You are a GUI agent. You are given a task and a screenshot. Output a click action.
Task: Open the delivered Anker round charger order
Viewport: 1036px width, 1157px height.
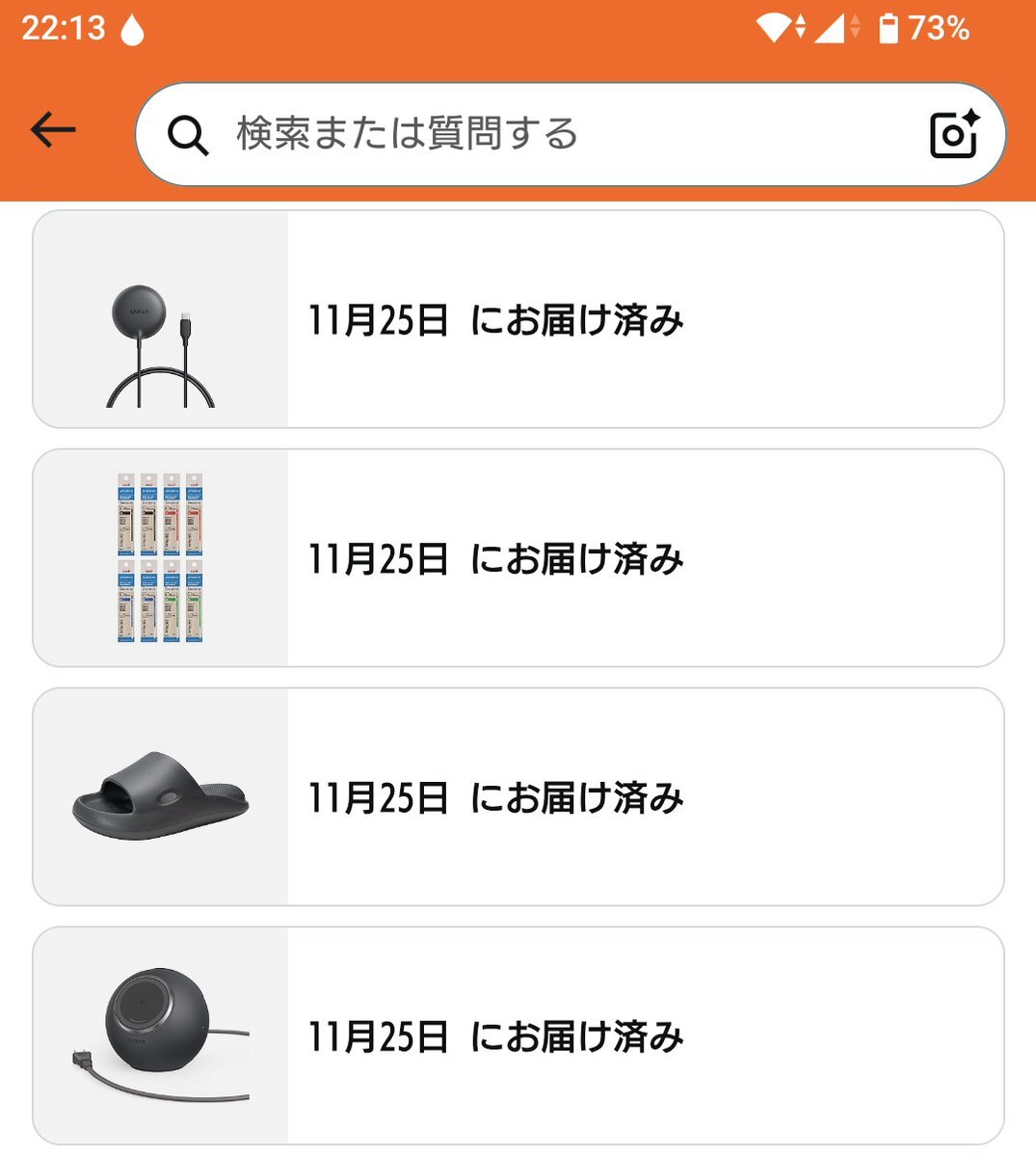coord(518,1036)
